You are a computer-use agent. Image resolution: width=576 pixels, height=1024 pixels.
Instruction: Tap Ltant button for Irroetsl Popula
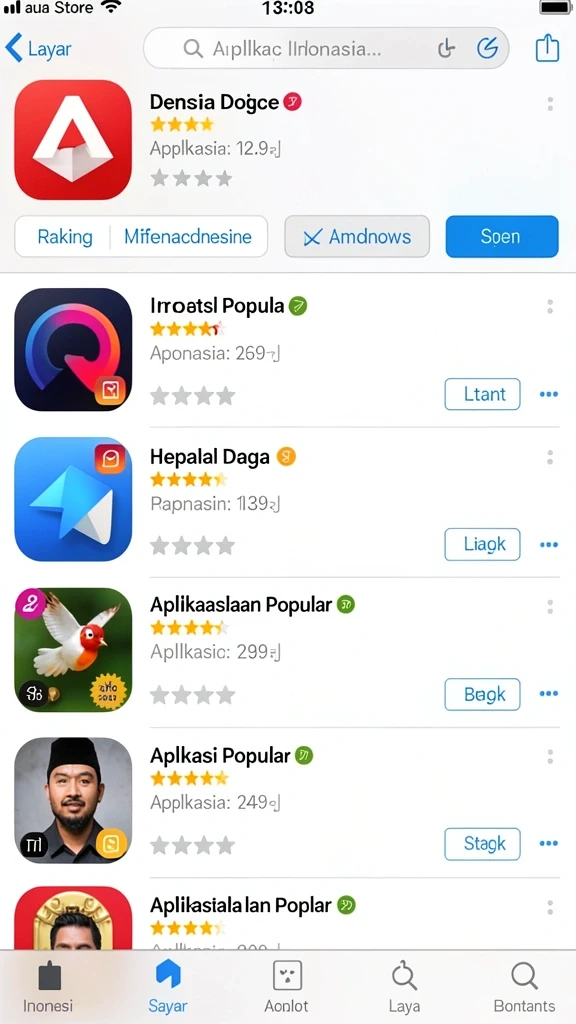[482, 394]
